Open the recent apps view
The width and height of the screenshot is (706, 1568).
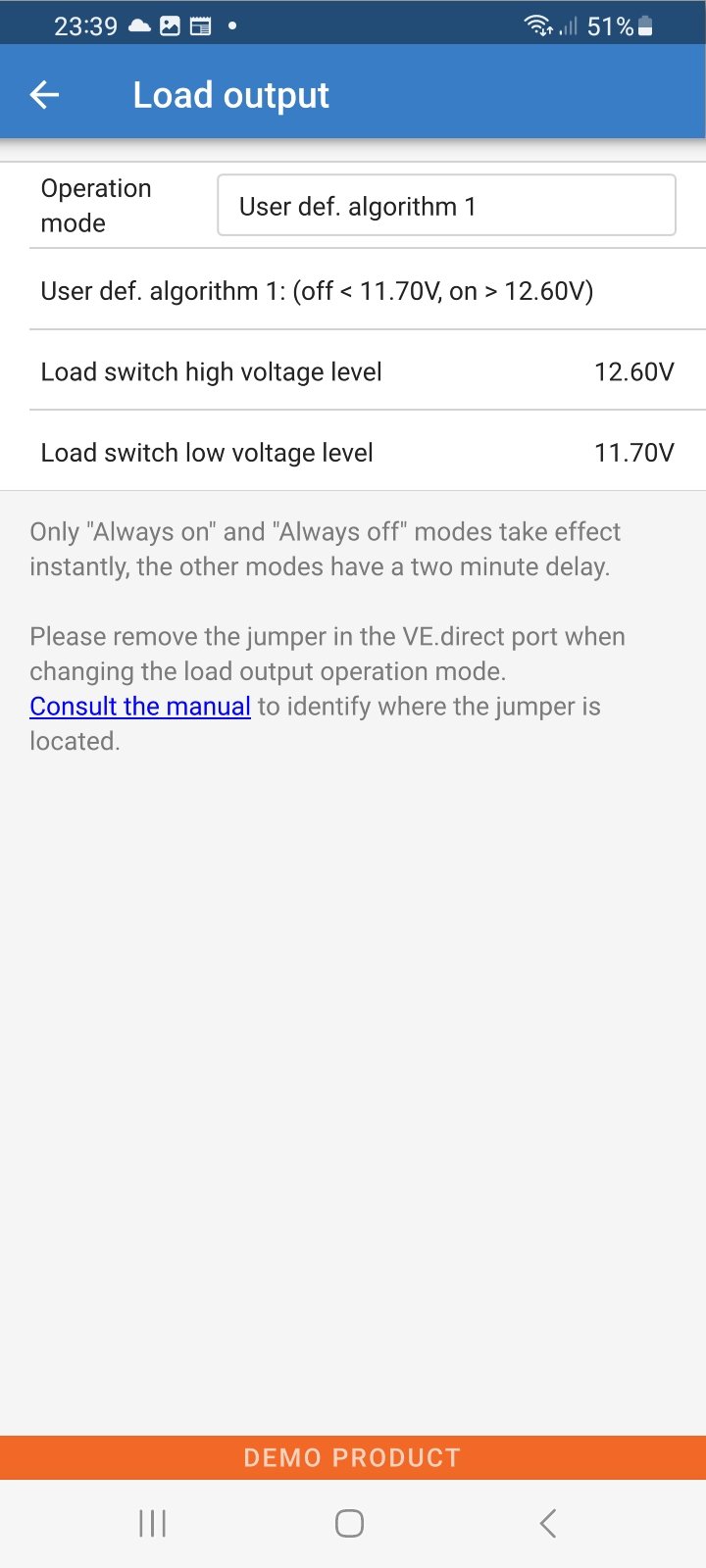coord(153,1523)
